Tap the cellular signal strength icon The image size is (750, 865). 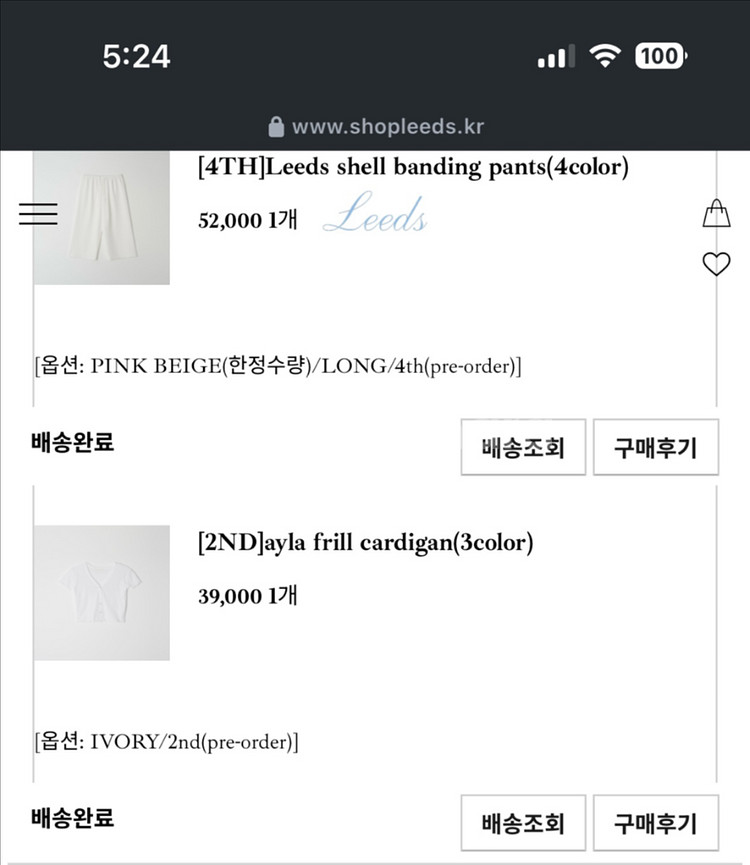pos(556,56)
